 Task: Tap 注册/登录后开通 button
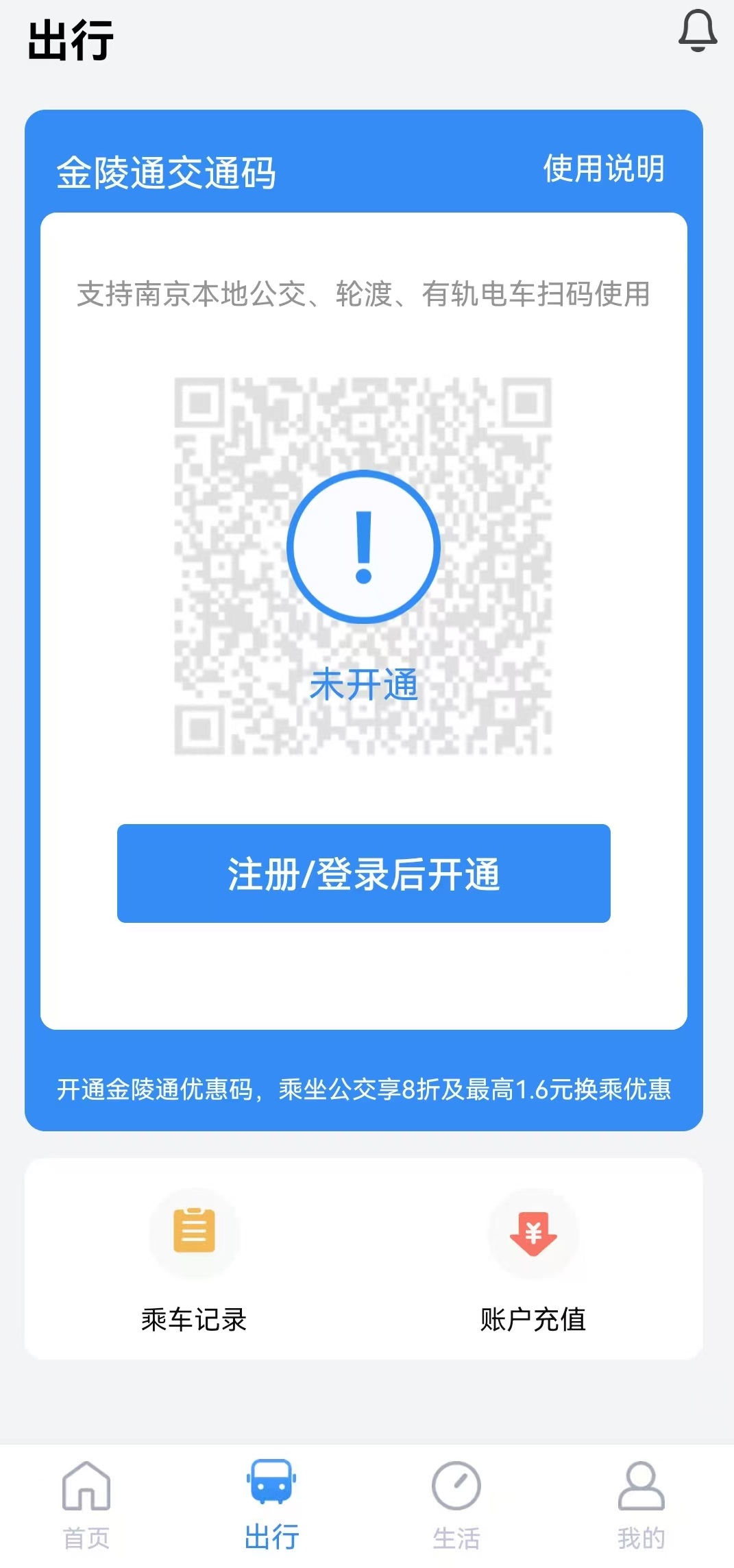click(363, 873)
